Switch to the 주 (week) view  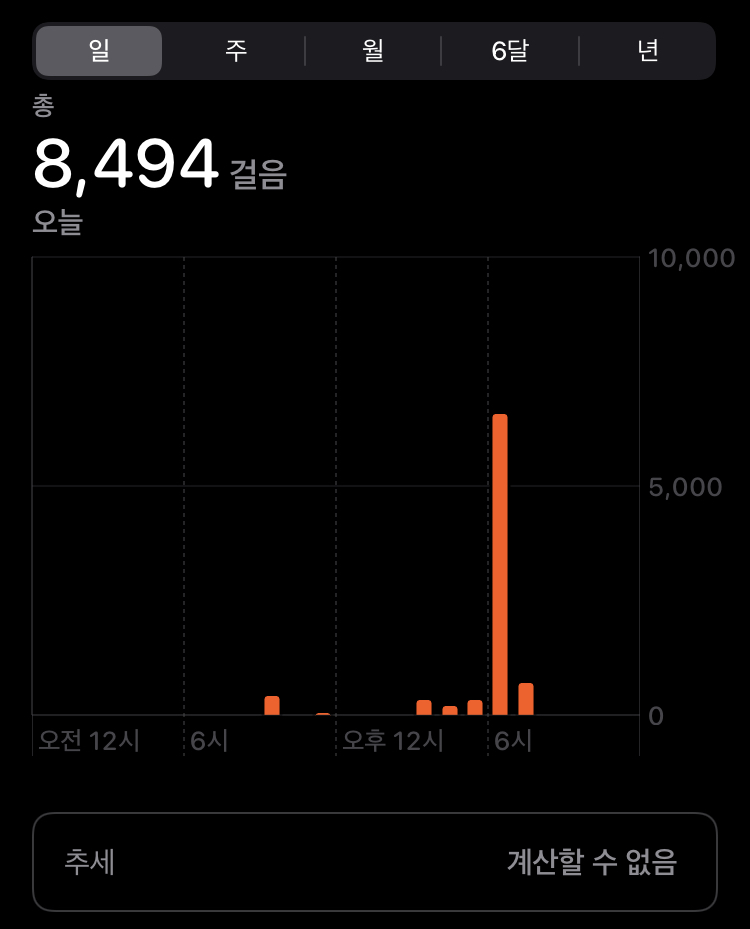236,51
